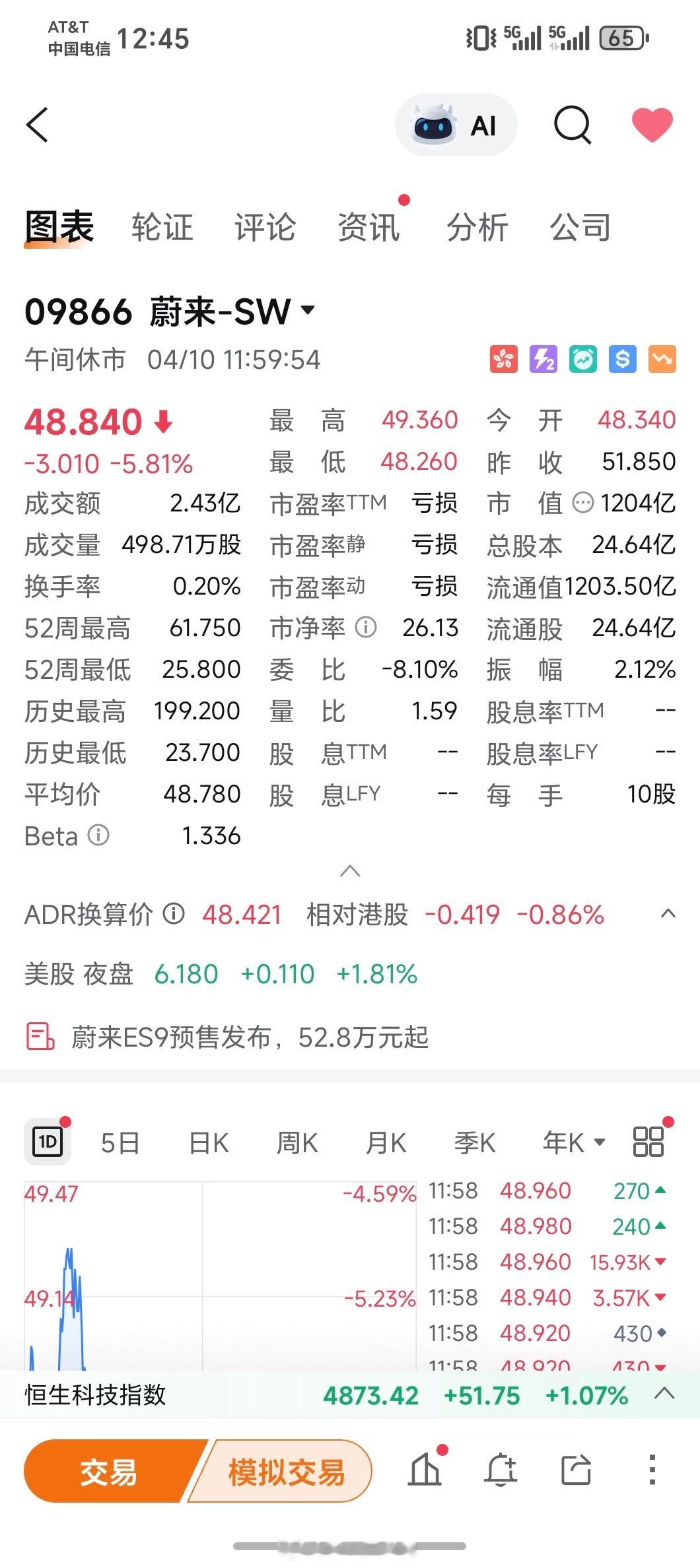The width and height of the screenshot is (700, 1568).
Task: Tap the dollar sign financing icon
Action: pyautogui.click(x=621, y=360)
